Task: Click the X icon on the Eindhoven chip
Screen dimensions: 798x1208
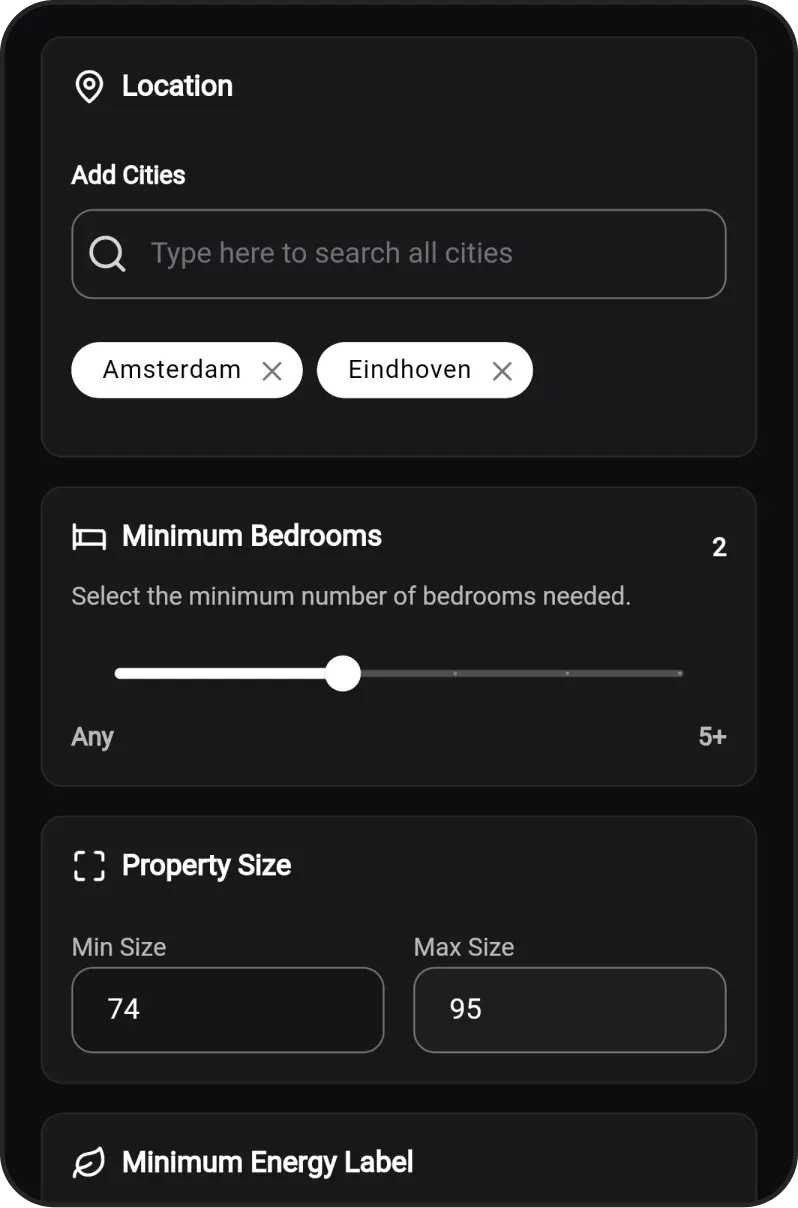Action: [503, 370]
